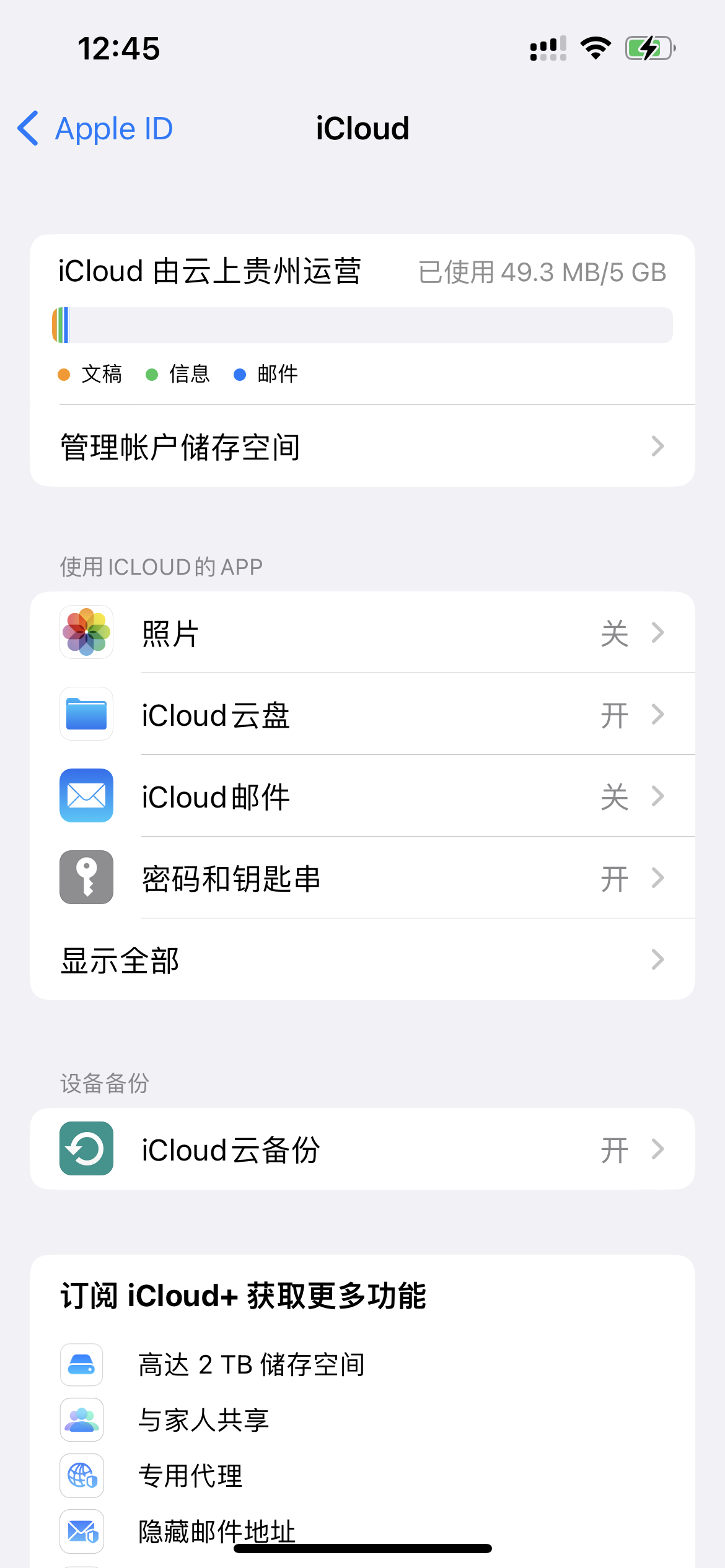Select 显示全部 to see all apps
The width and height of the screenshot is (725, 1568).
point(362,960)
